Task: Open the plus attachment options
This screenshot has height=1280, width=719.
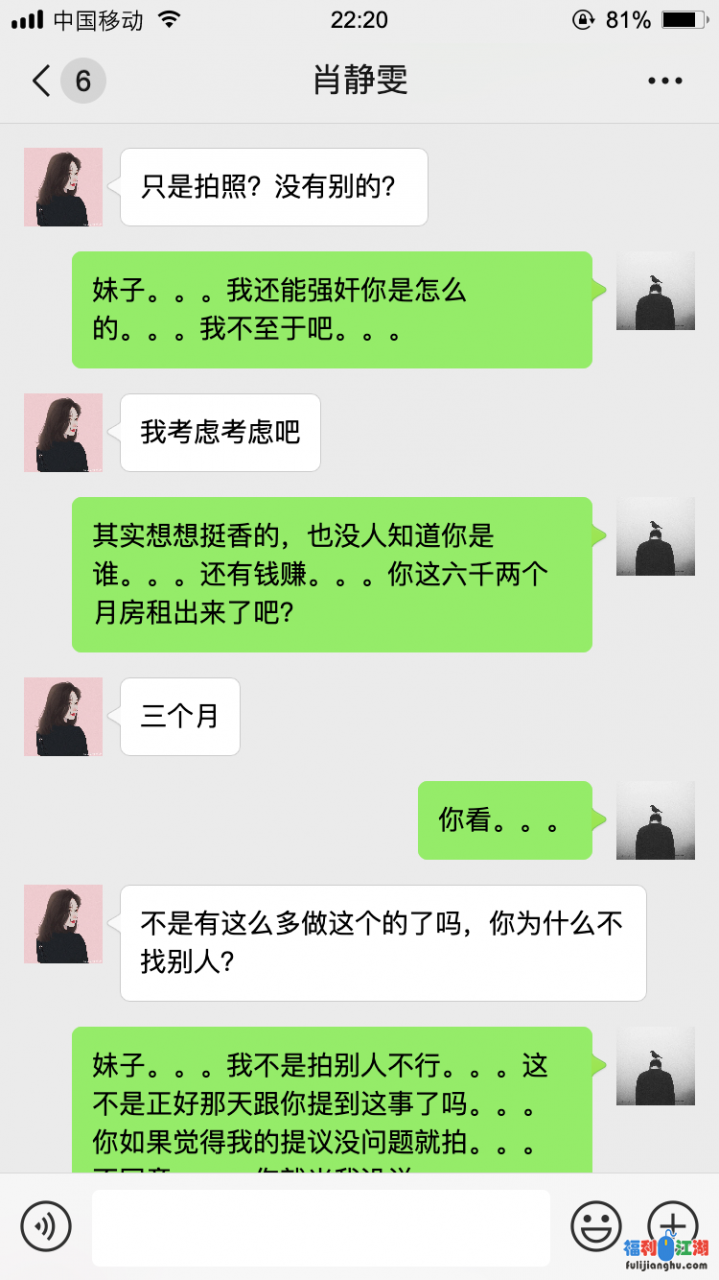Action: [672, 1223]
